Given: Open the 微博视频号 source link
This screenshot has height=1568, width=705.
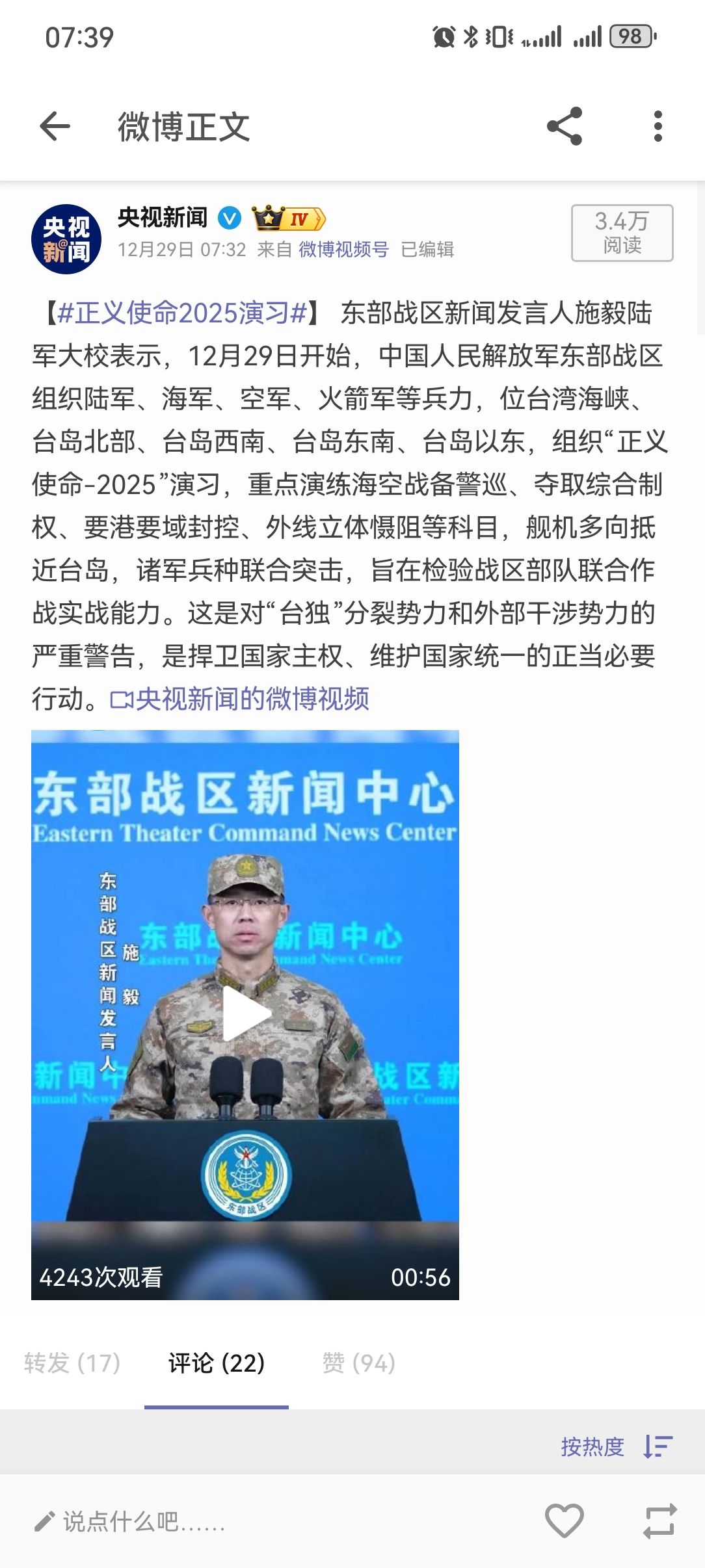Looking at the screenshot, I should coord(344,249).
